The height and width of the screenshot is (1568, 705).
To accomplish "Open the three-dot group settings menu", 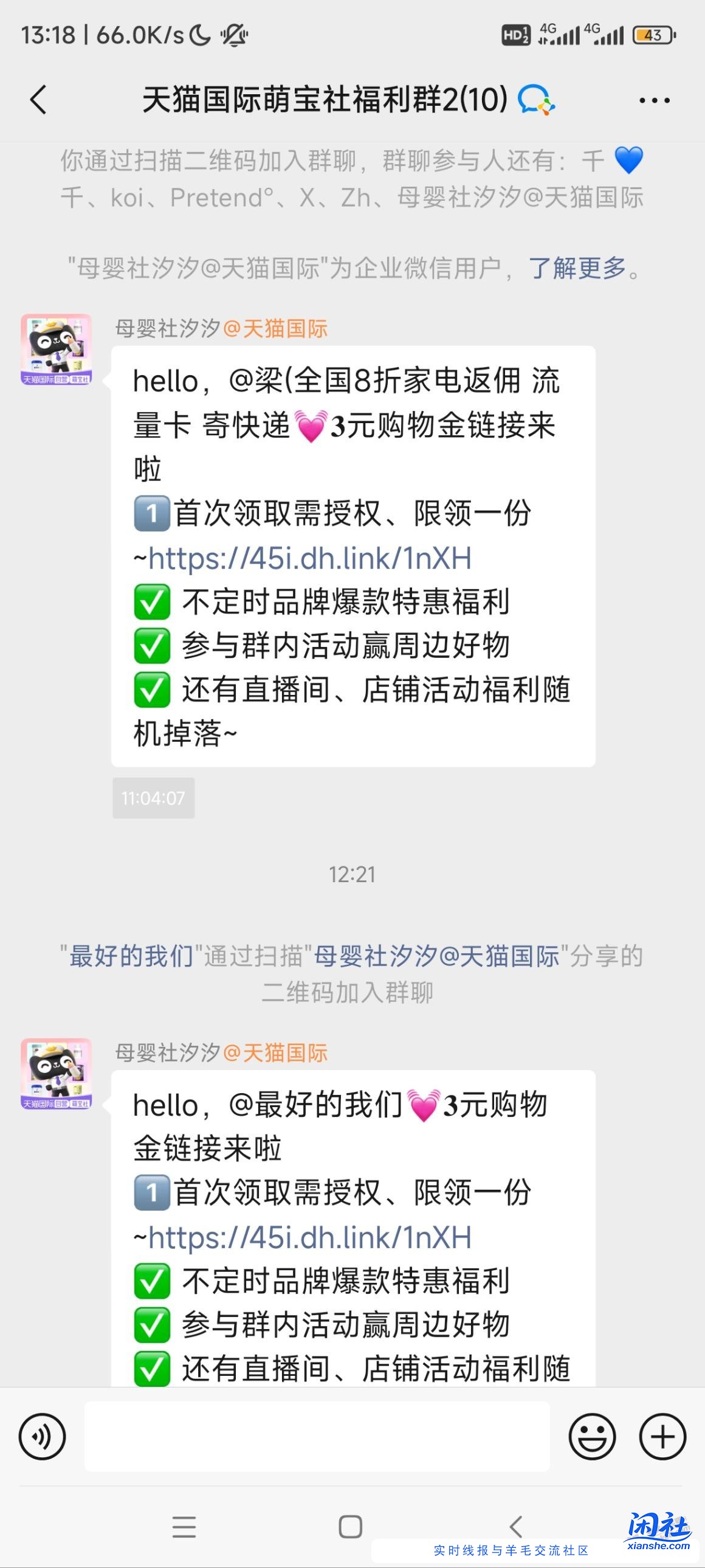I will (653, 100).
